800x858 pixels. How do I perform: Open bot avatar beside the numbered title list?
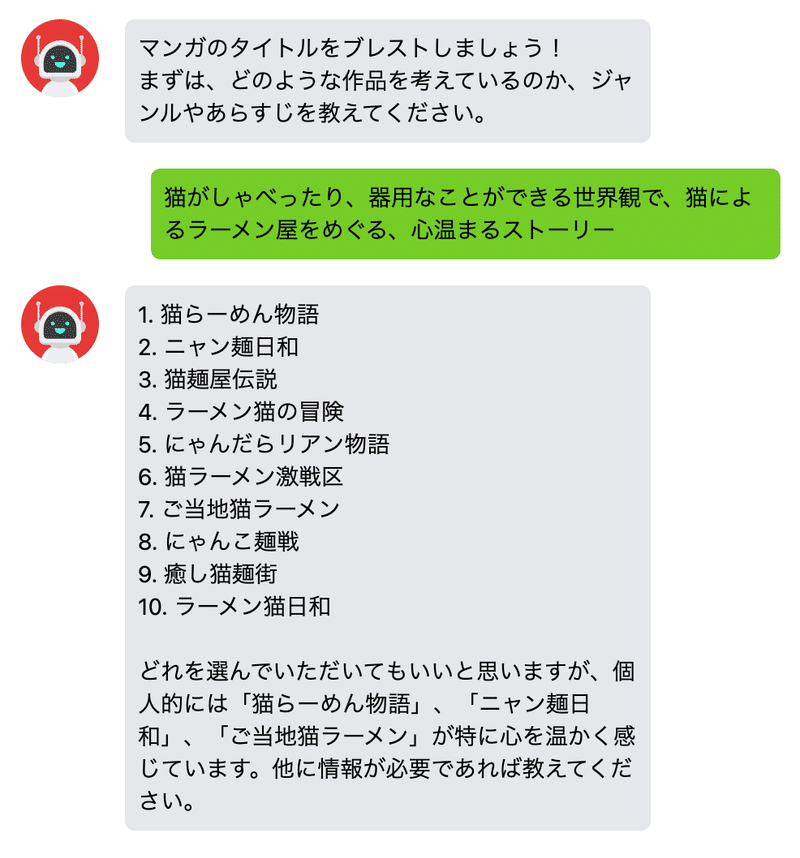(60, 325)
